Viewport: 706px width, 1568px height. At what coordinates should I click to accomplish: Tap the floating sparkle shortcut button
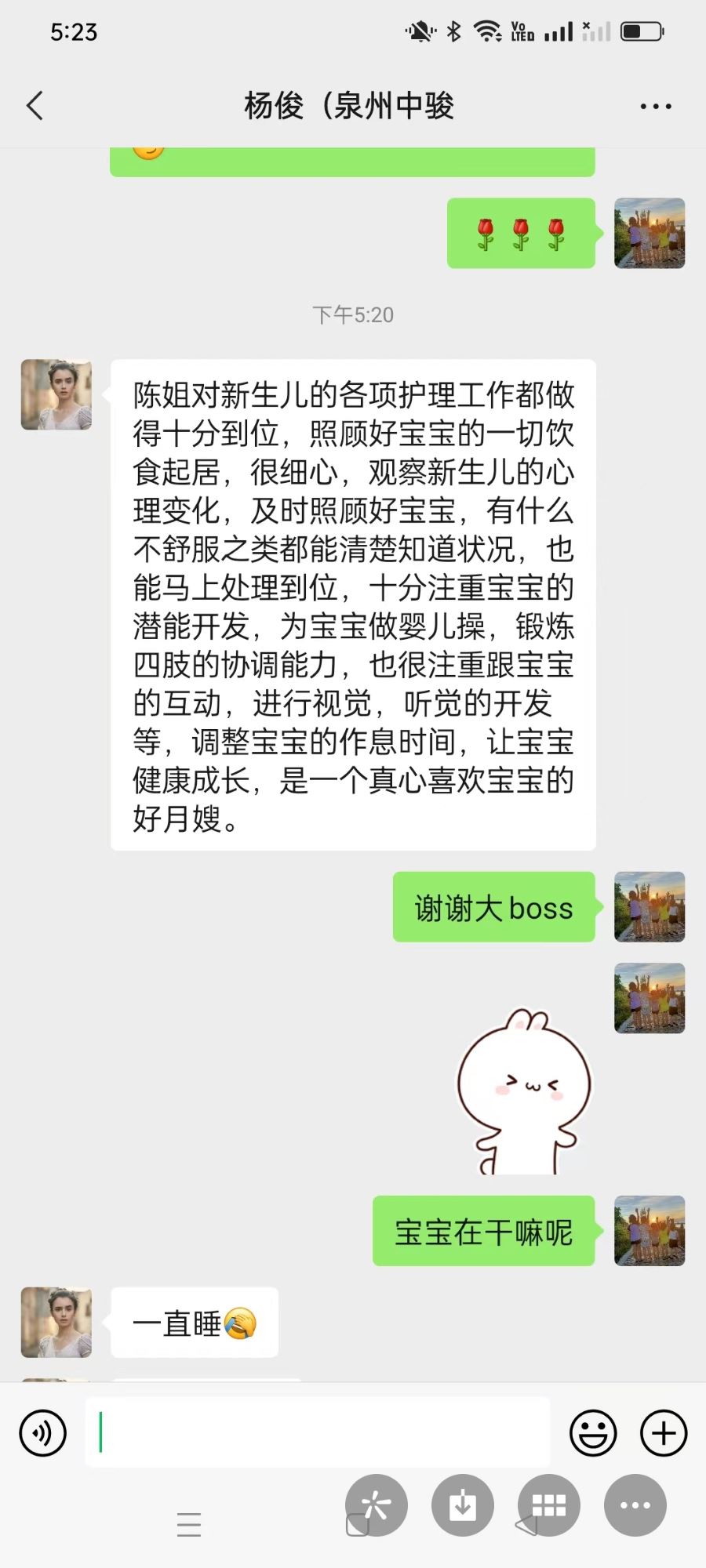(377, 1504)
